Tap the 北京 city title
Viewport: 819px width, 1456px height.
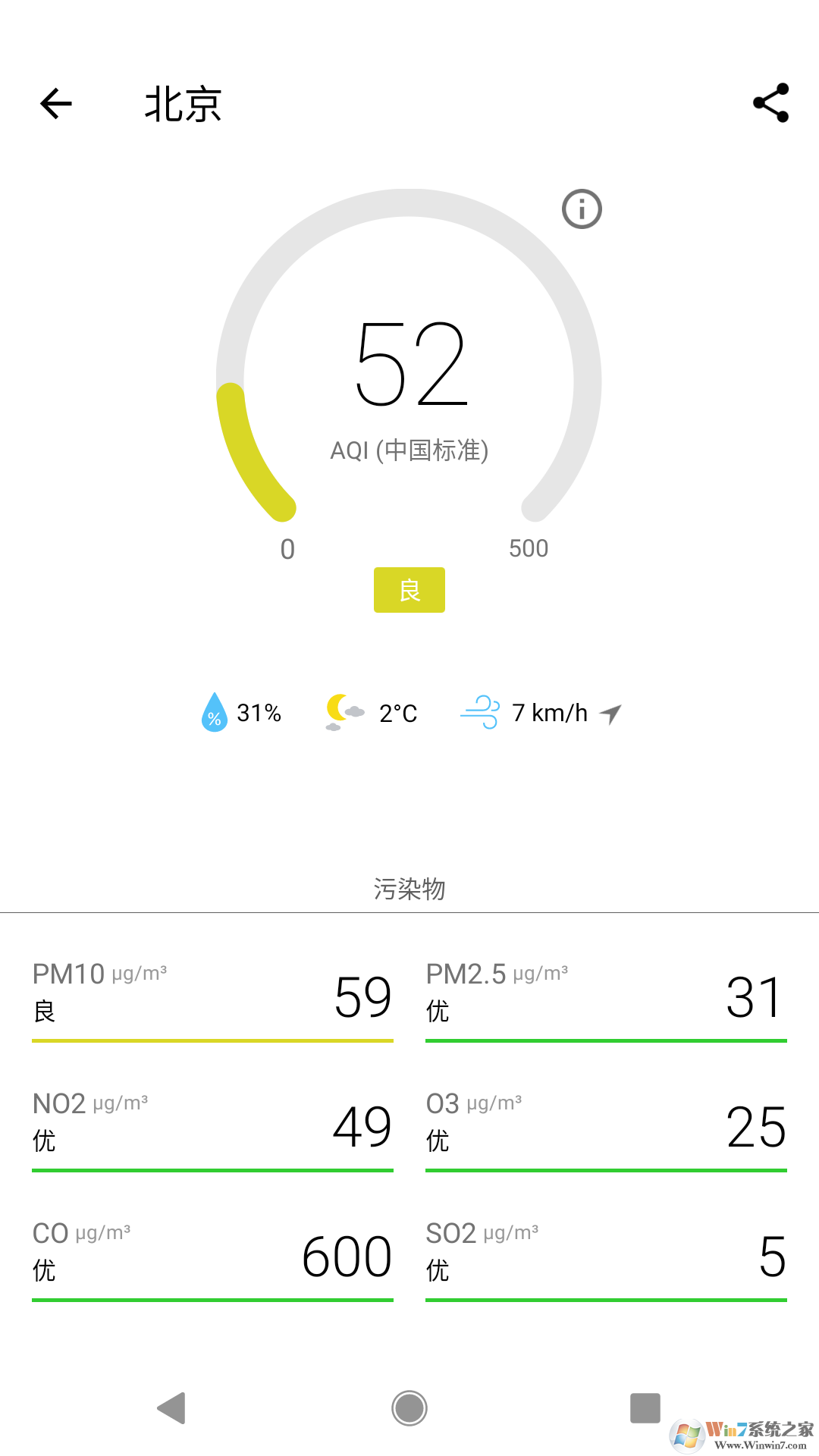coord(182,105)
